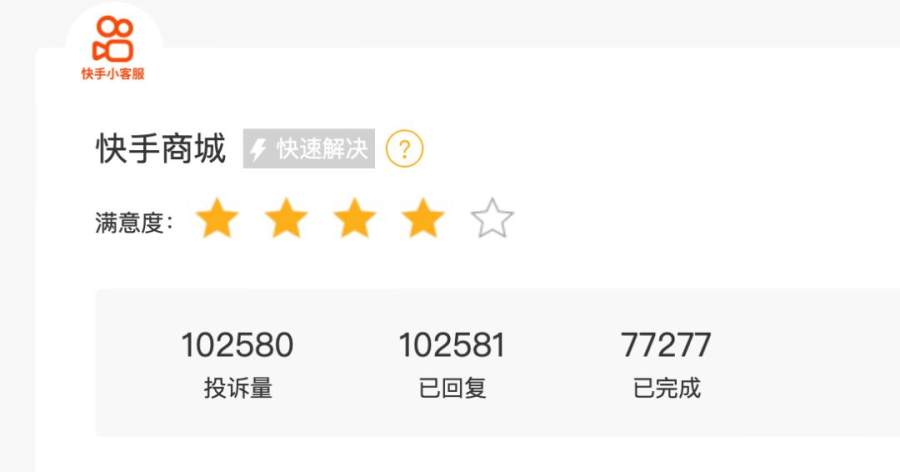The height and width of the screenshot is (472, 900).
Task: Open the 快手小客服 merchant avatar
Action: [113, 47]
